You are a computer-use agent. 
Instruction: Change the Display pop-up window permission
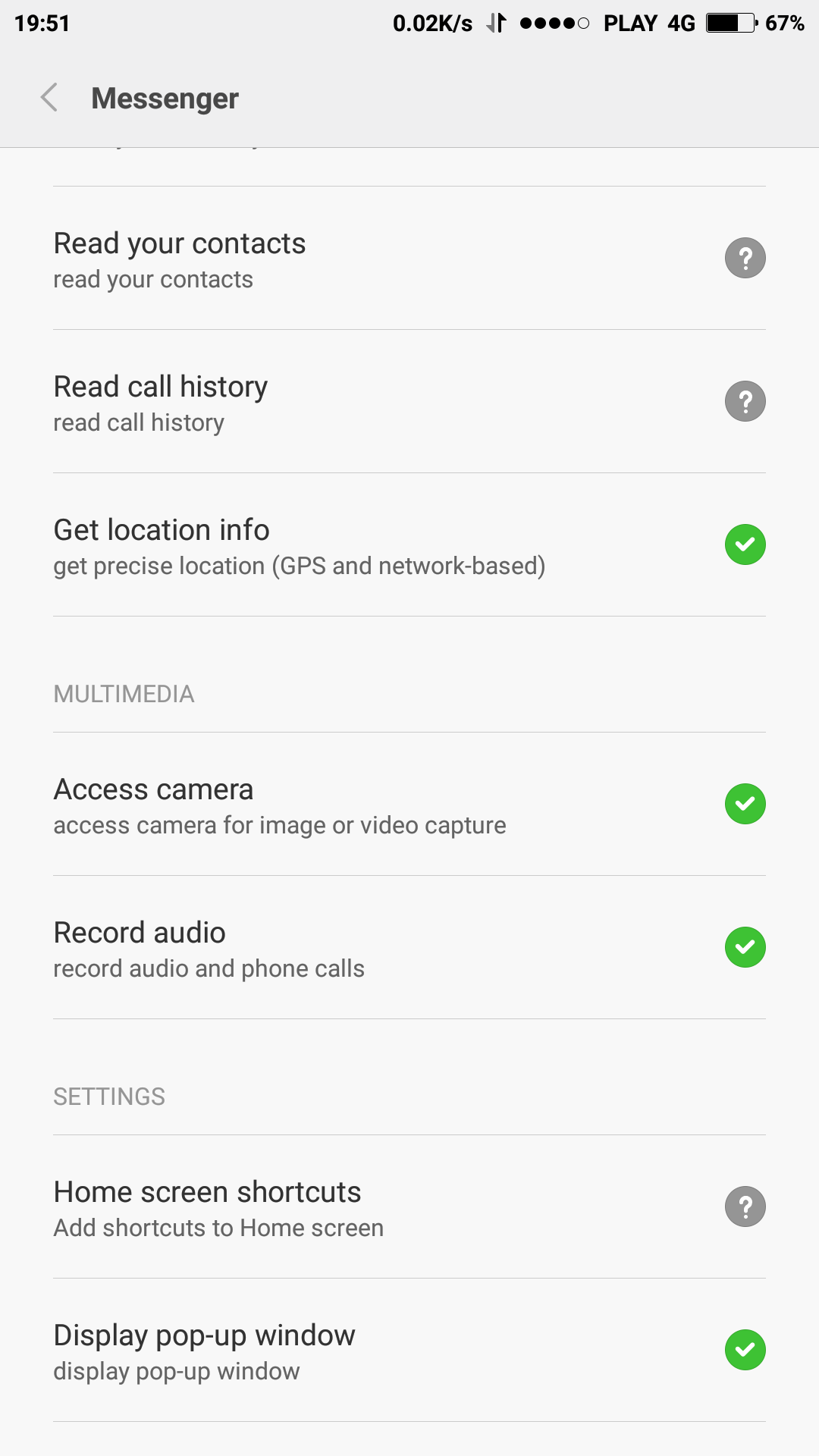[745, 1350]
